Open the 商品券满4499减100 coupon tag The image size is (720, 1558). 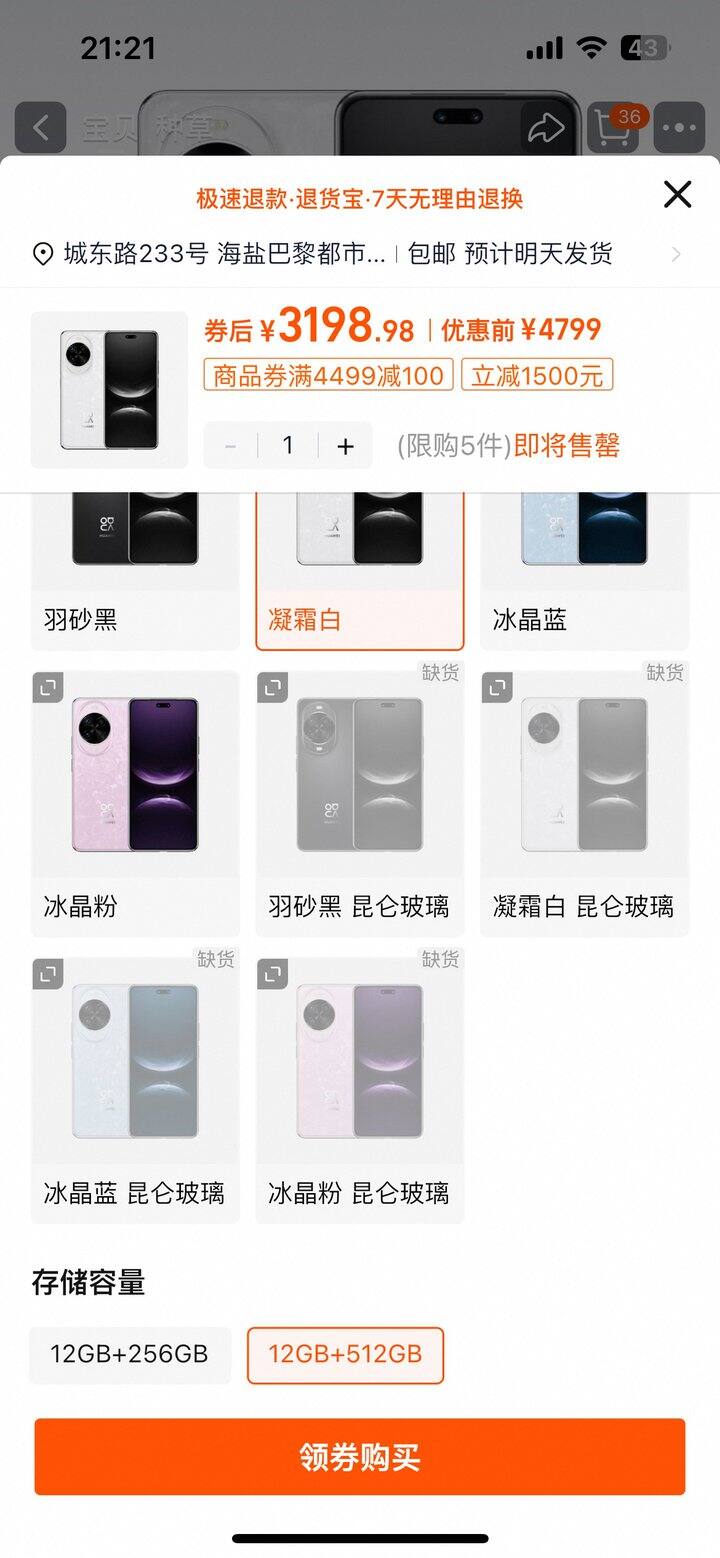[x=329, y=376]
